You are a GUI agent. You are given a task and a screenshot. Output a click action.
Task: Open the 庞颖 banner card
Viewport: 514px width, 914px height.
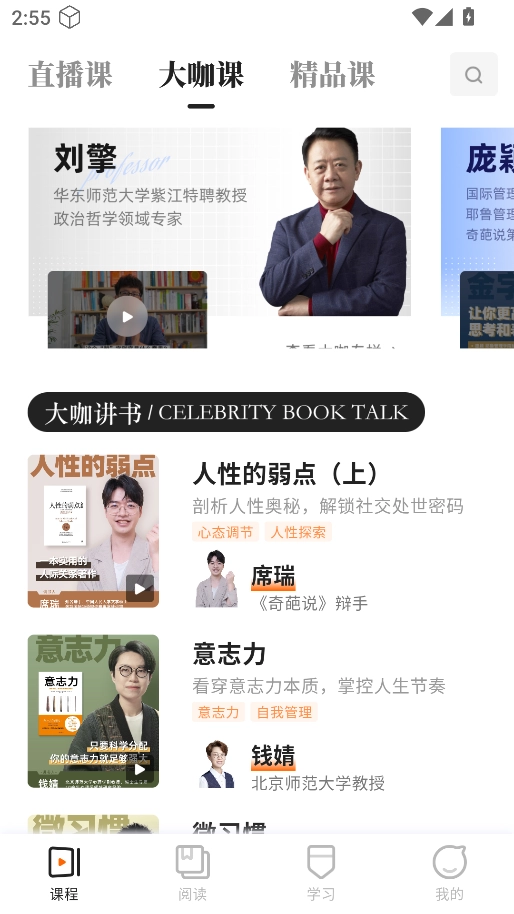pos(477,222)
